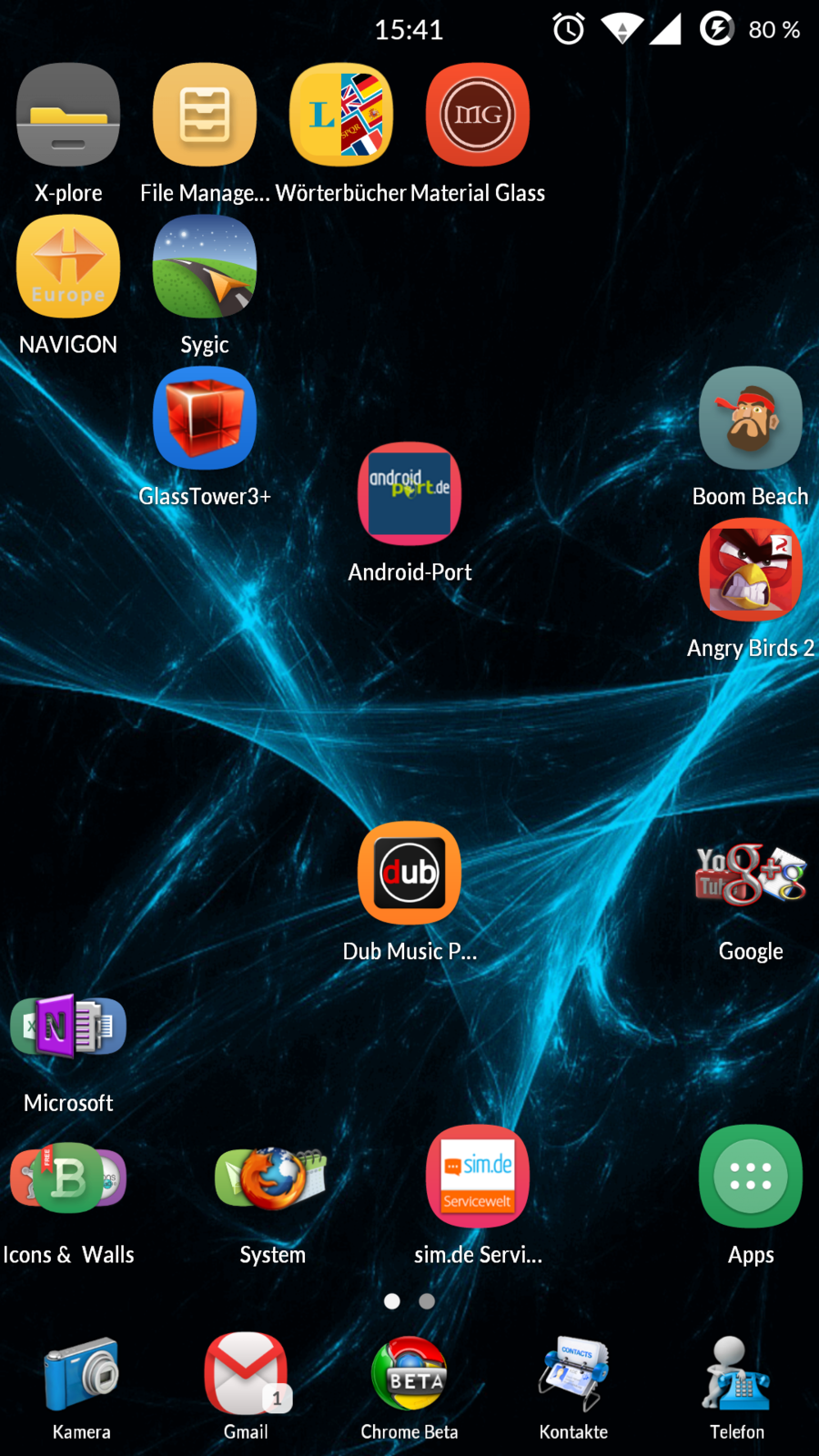Launch the File Manager app
This screenshot has height=1456, width=819.
205,116
